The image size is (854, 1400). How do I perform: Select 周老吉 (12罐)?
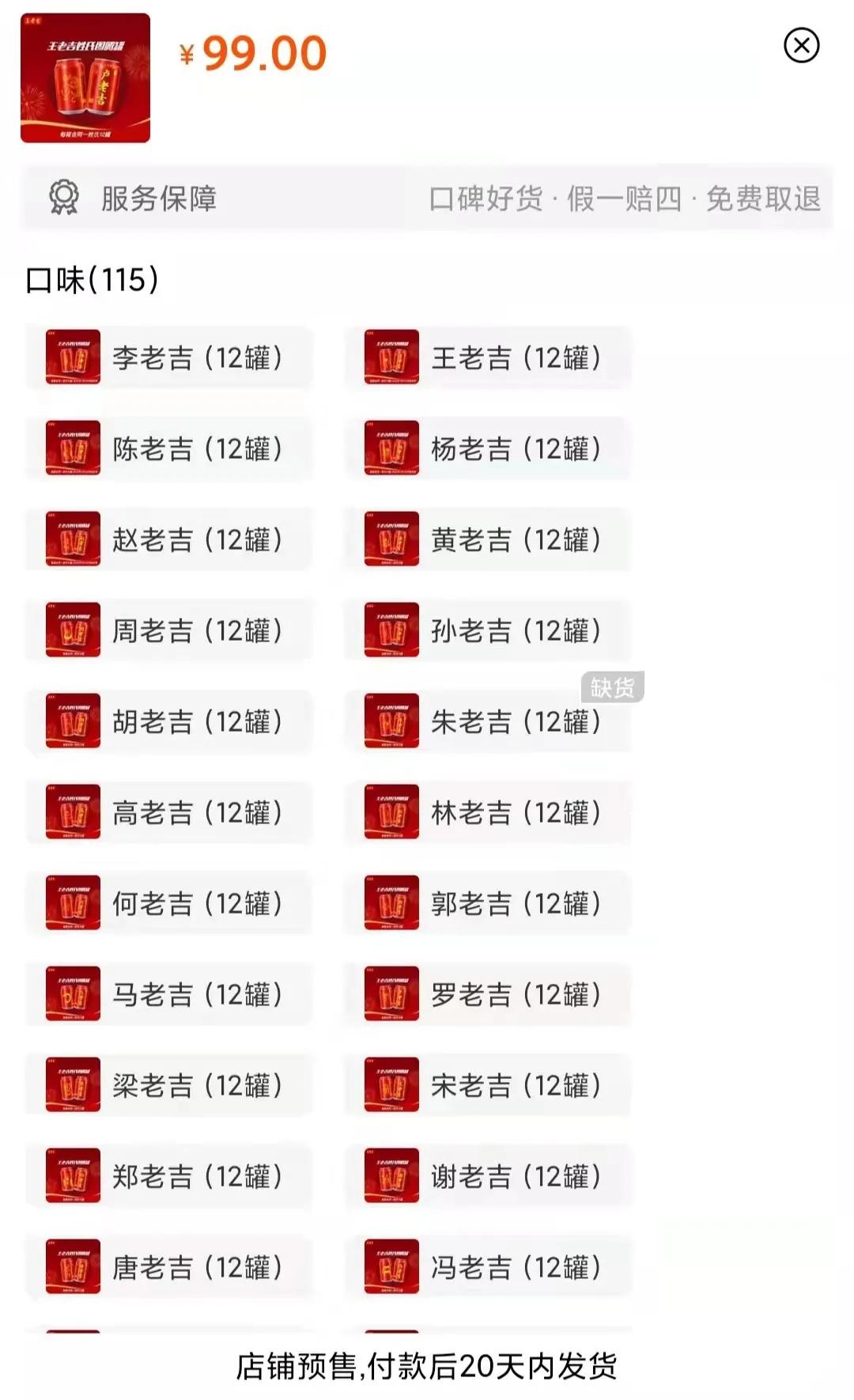coord(169,630)
